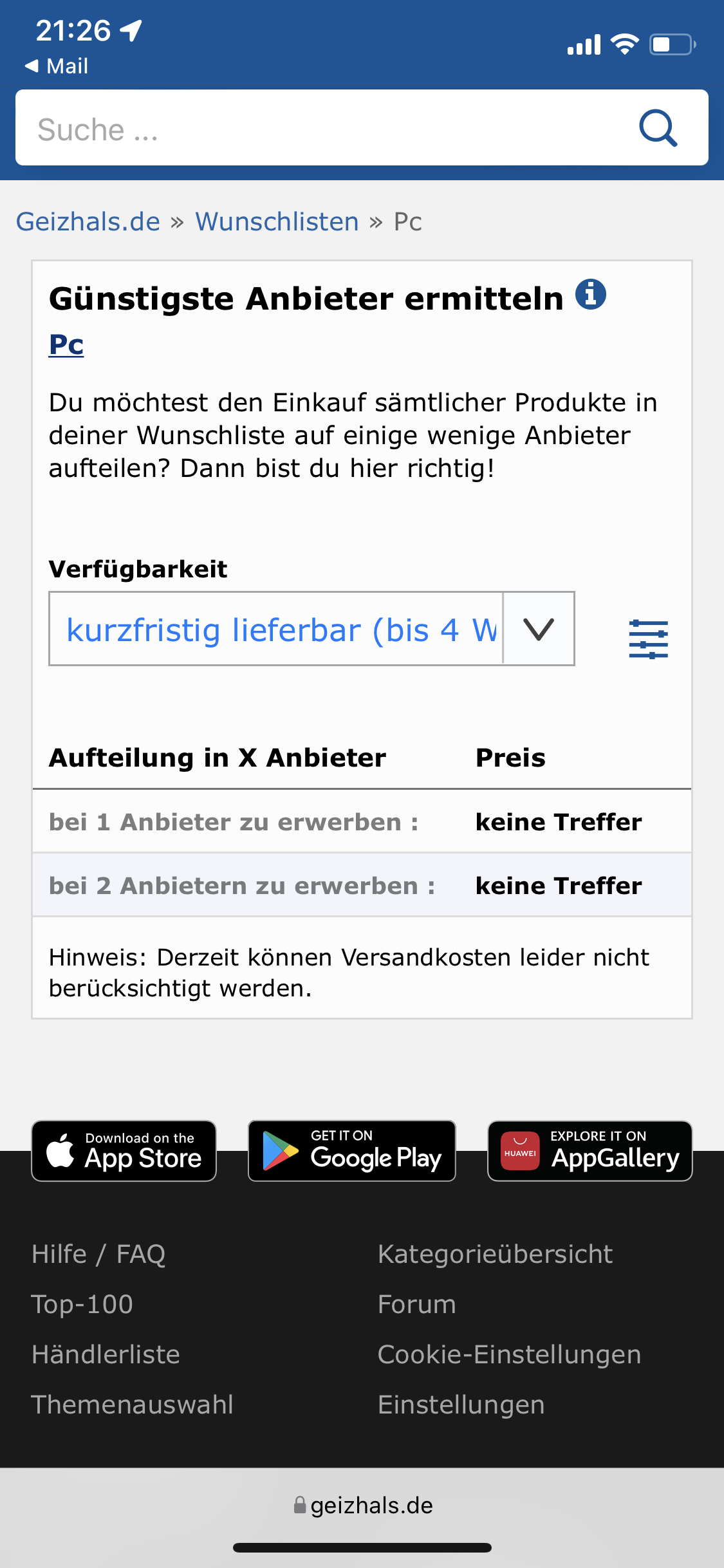
Task: Open the underlined Pc wishlist link
Action: point(66,345)
